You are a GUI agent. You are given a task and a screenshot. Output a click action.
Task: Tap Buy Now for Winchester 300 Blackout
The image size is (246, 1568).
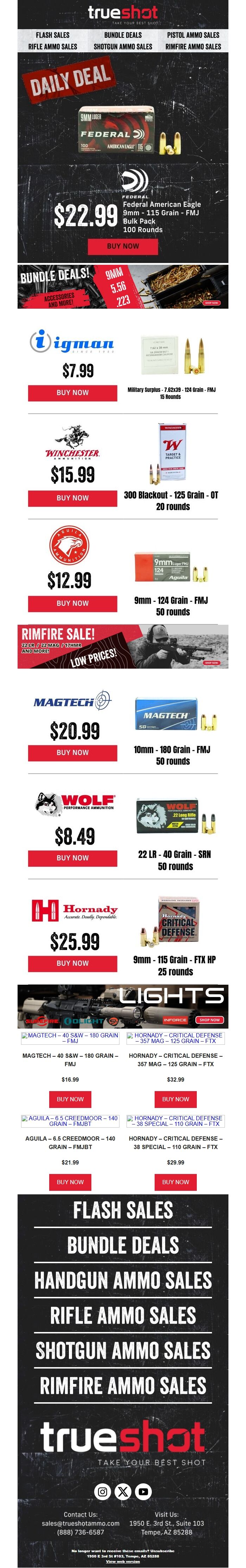click(x=72, y=498)
